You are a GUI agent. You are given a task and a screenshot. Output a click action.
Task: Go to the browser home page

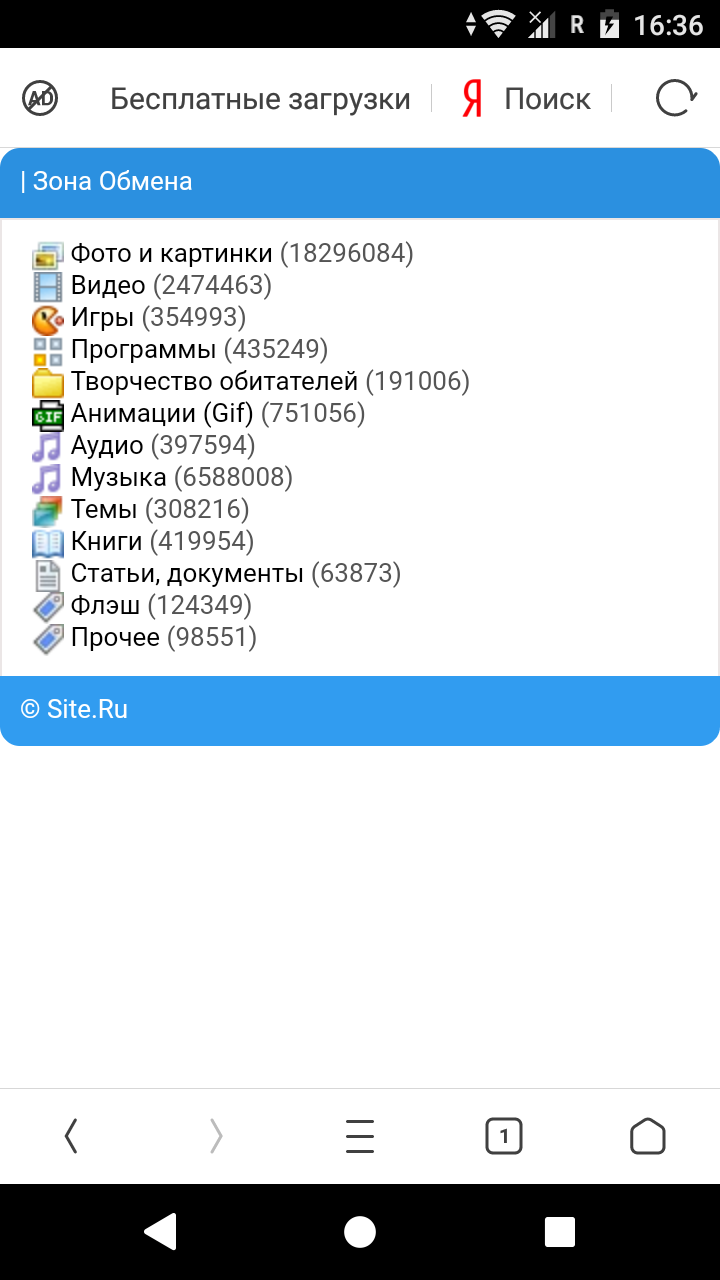tap(647, 1136)
